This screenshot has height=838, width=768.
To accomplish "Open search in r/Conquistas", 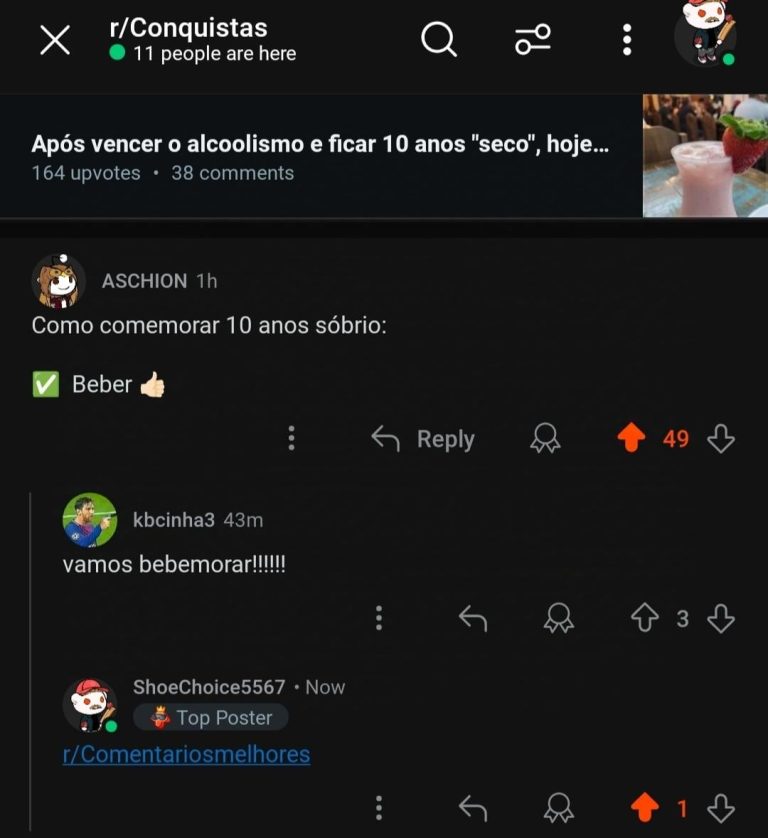I will pos(438,41).
